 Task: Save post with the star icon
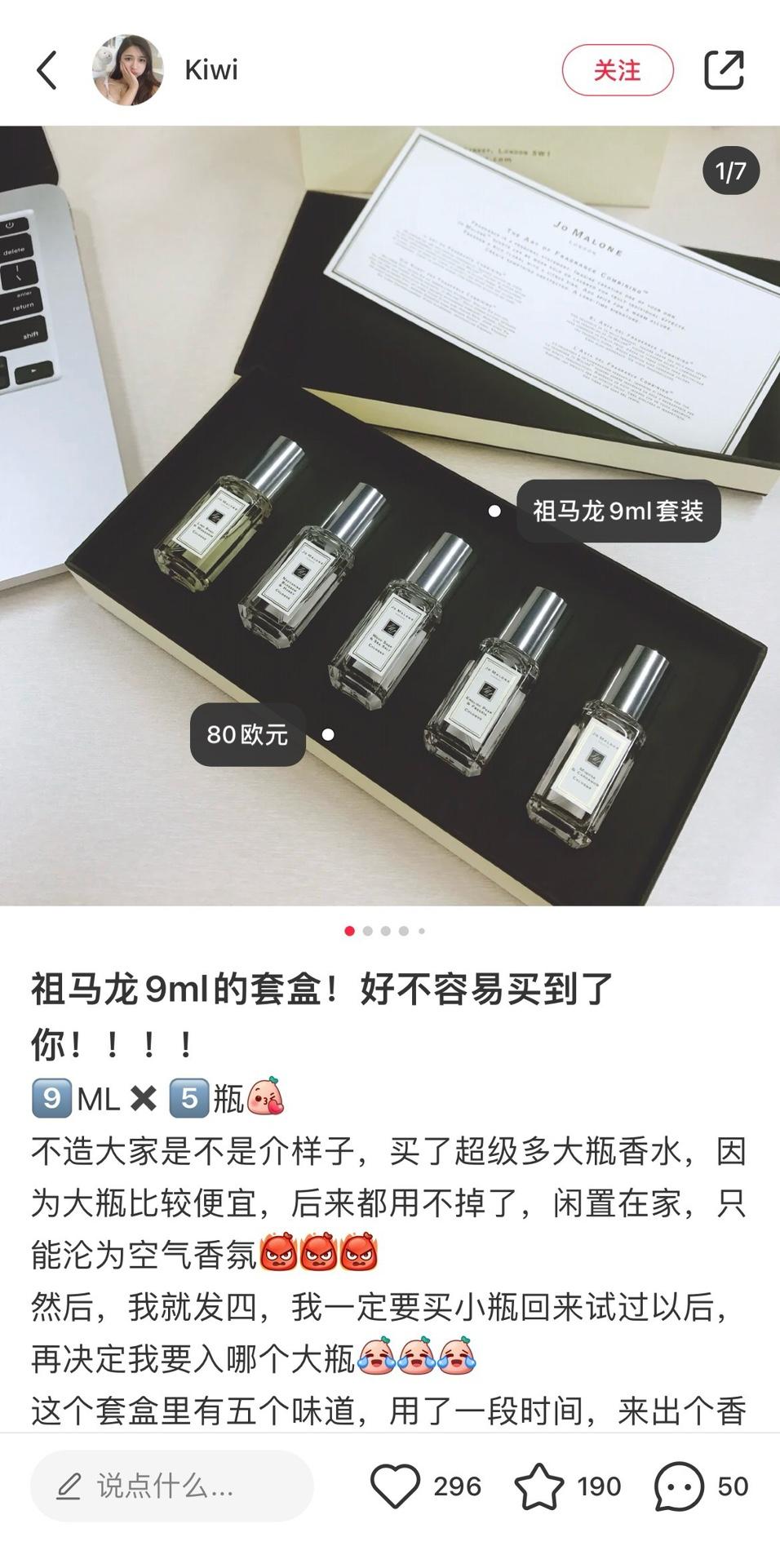pyautogui.click(x=539, y=1486)
